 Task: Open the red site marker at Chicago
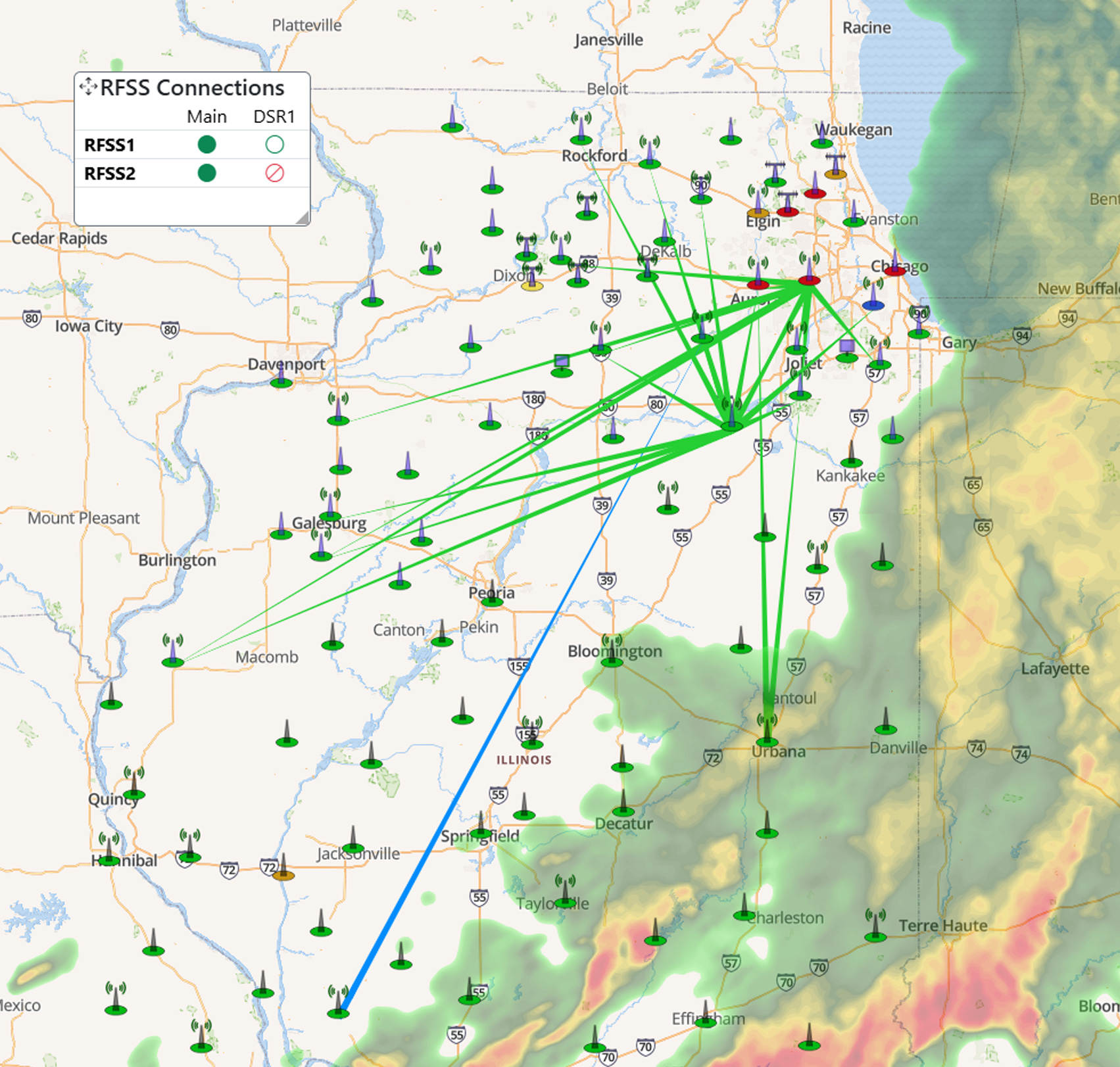tap(894, 265)
